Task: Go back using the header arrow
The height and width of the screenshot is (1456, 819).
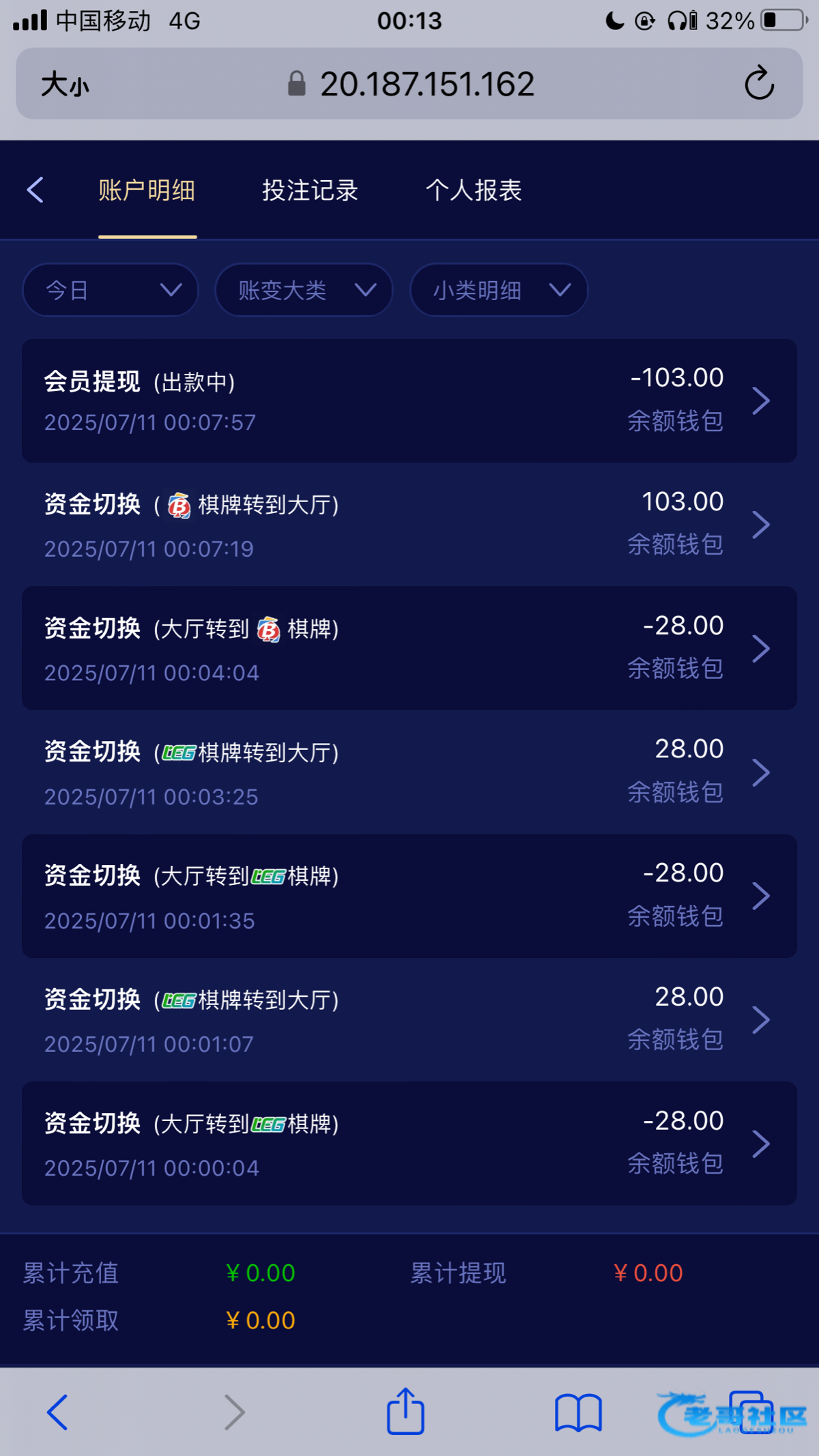Action: point(35,190)
